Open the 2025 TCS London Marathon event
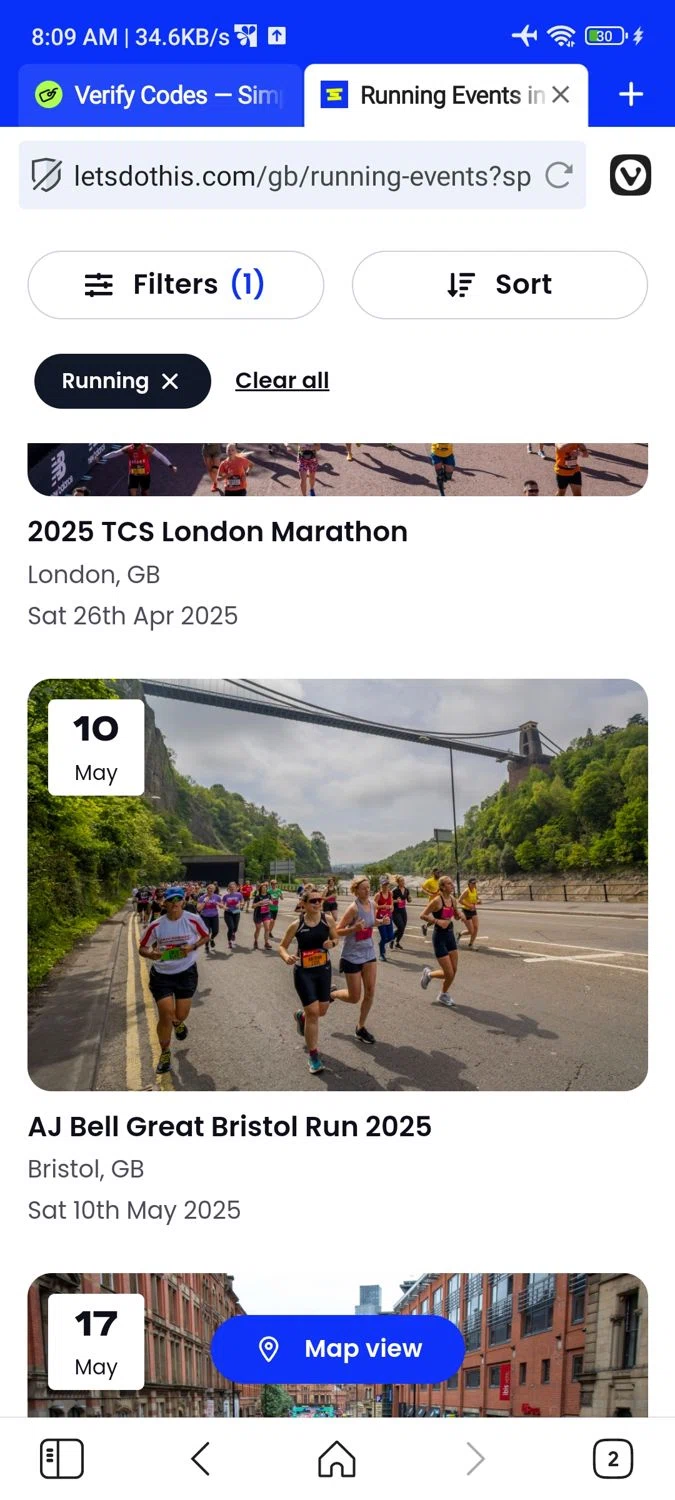 click(x=217, y=531)
